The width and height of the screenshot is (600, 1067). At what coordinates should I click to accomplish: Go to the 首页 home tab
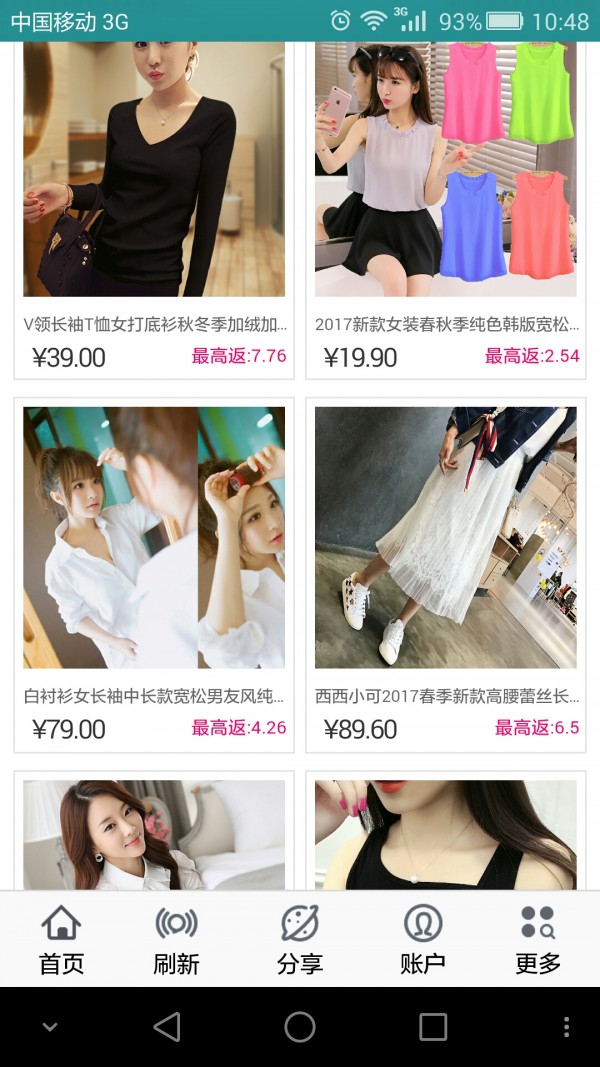tap(61, 940)
